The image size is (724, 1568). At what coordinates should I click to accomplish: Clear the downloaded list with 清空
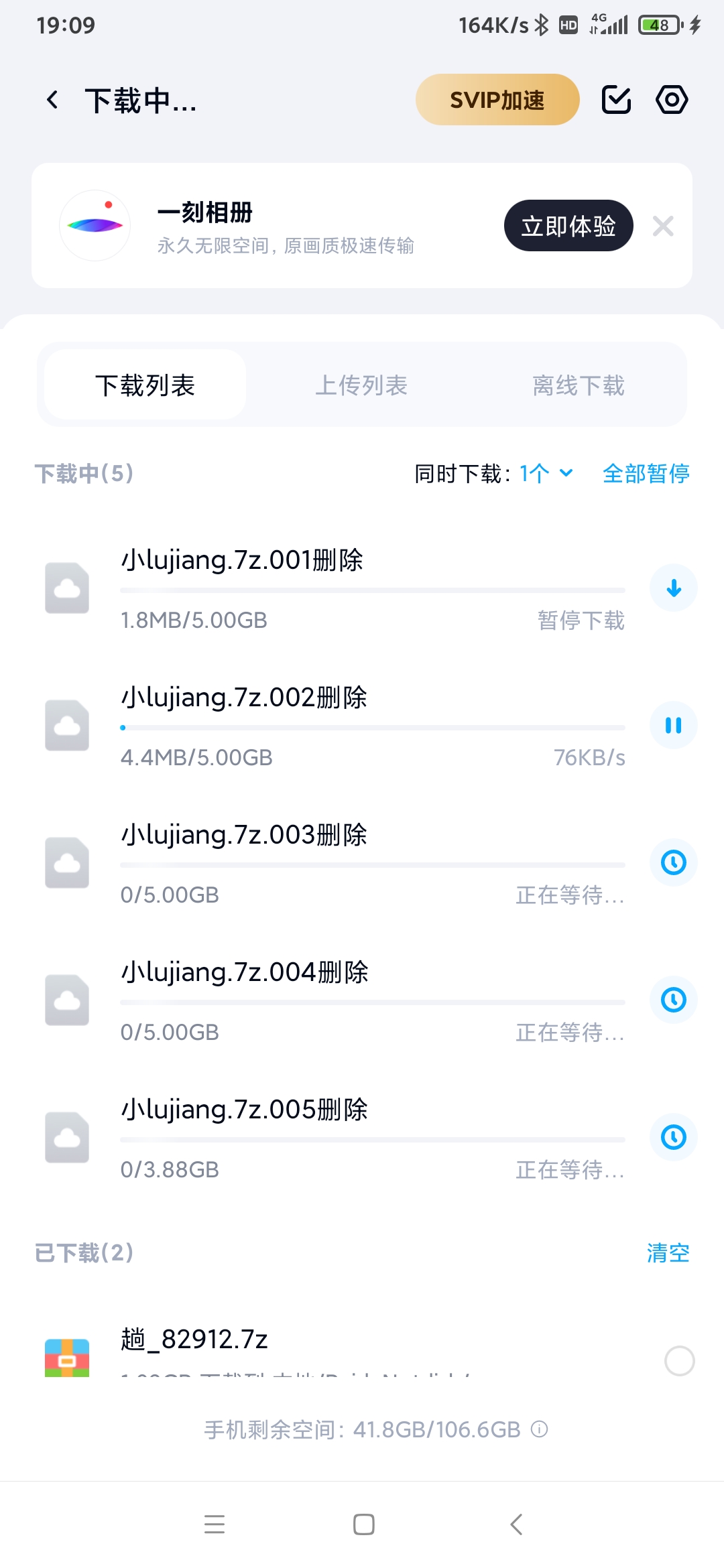pos(668,1252)
